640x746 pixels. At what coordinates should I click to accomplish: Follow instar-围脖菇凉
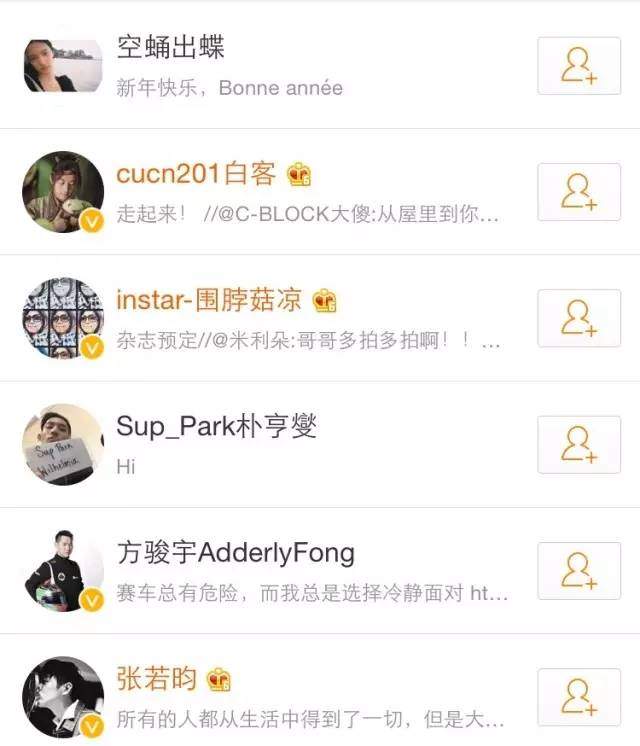[x=579, y=318]
